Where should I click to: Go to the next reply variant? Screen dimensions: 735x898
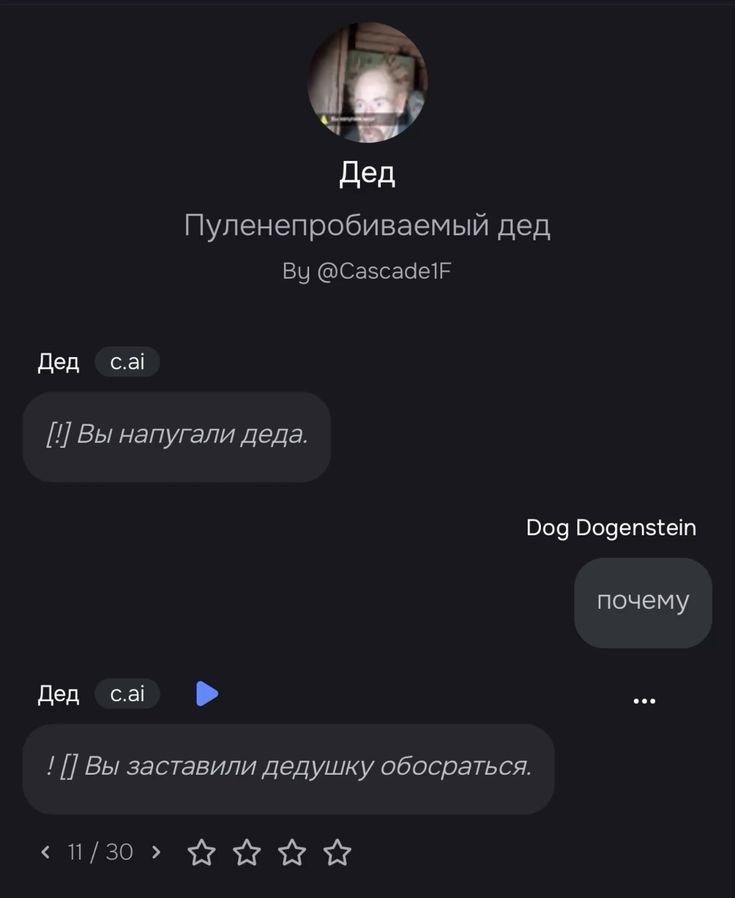[156, 852]
